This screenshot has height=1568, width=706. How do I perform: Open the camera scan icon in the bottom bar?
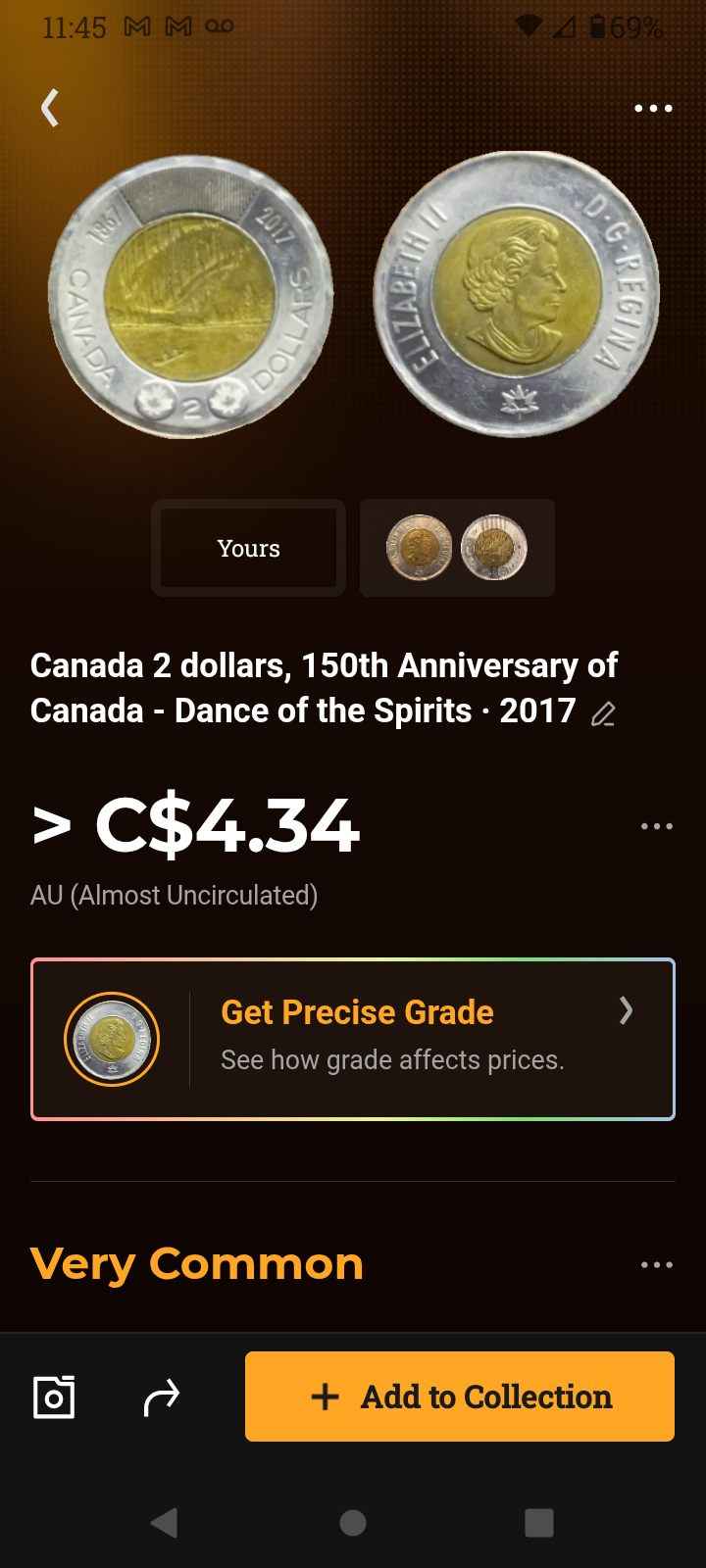(54, 1396)
